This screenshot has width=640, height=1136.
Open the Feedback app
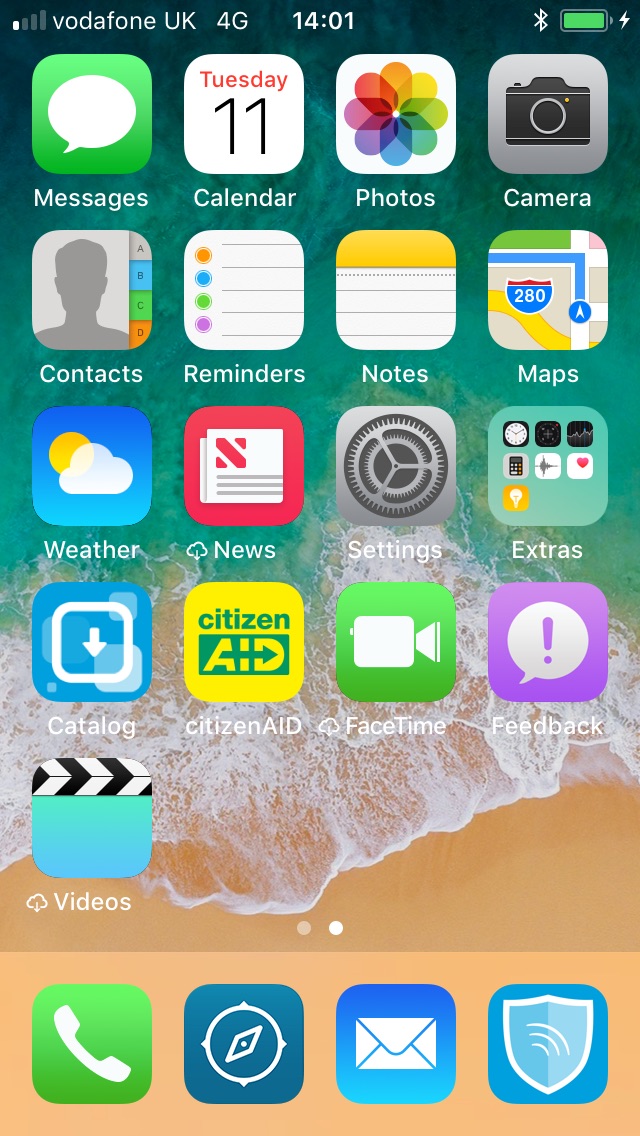click(x=548, y=642)
